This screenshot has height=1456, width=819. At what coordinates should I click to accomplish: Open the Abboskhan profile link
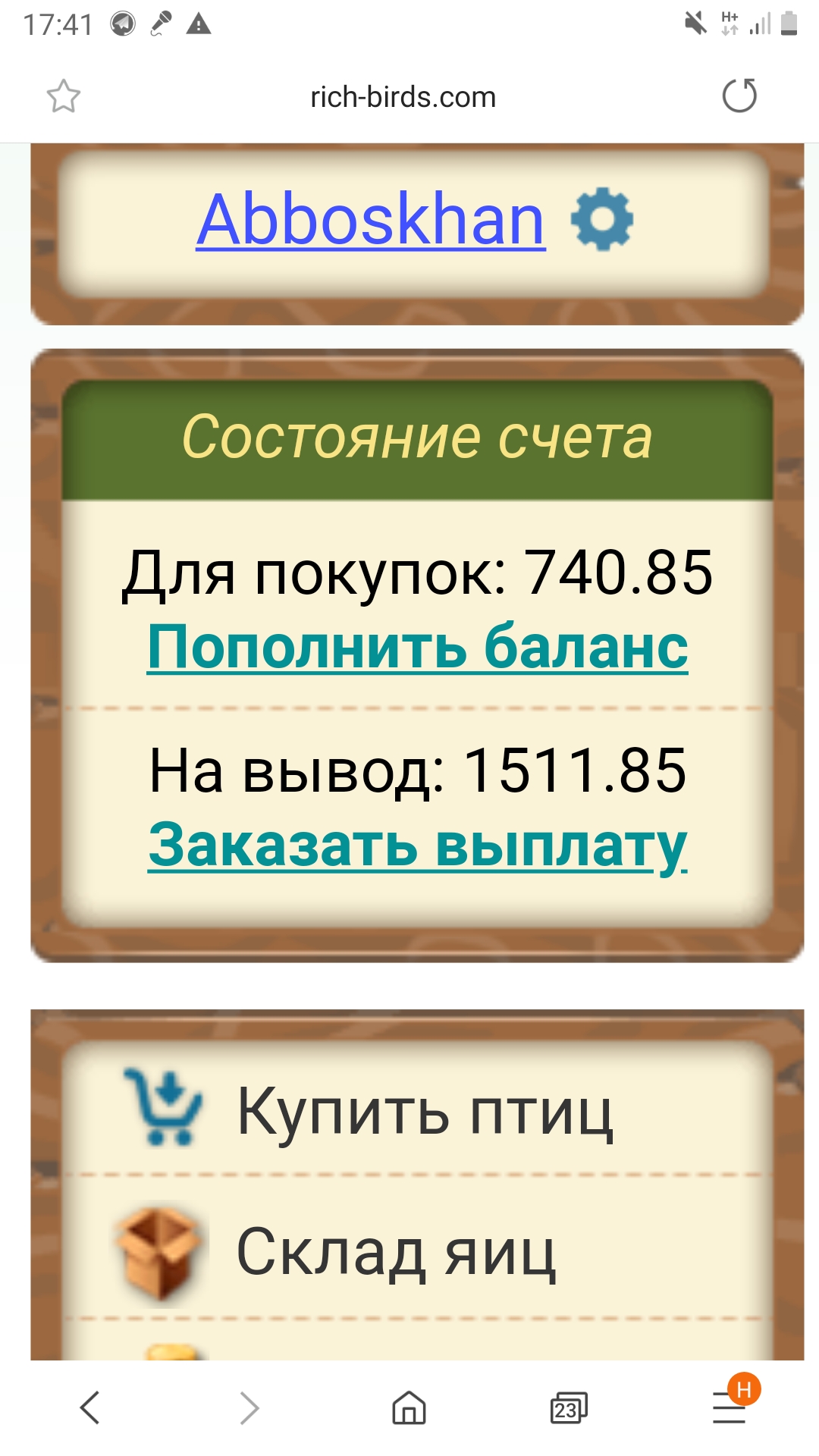[371, 219]
